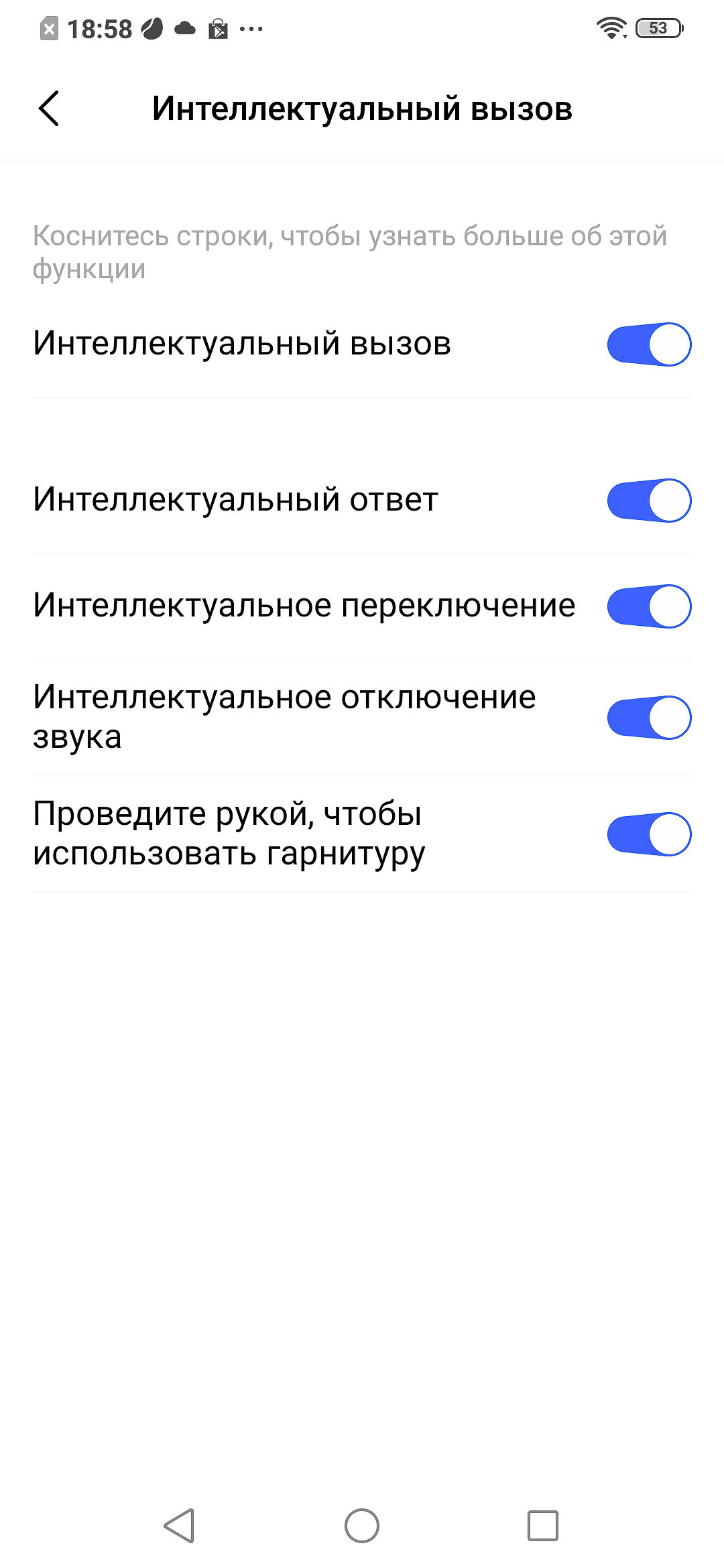Open recent apps from navigation bar
This screenshot has width=724, height=1568.
point(542,1526)
